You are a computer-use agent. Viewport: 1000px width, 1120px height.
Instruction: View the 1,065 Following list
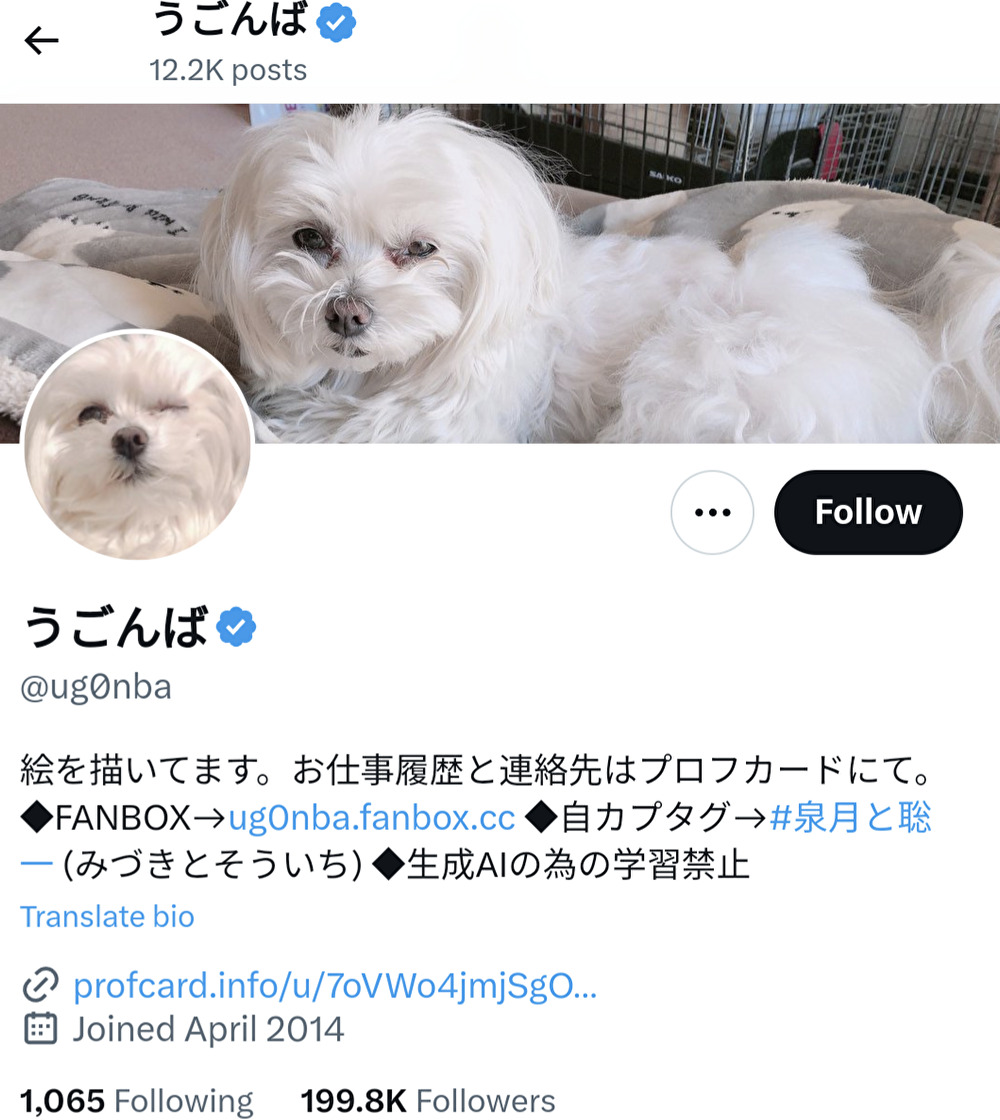pos(137,1101)
